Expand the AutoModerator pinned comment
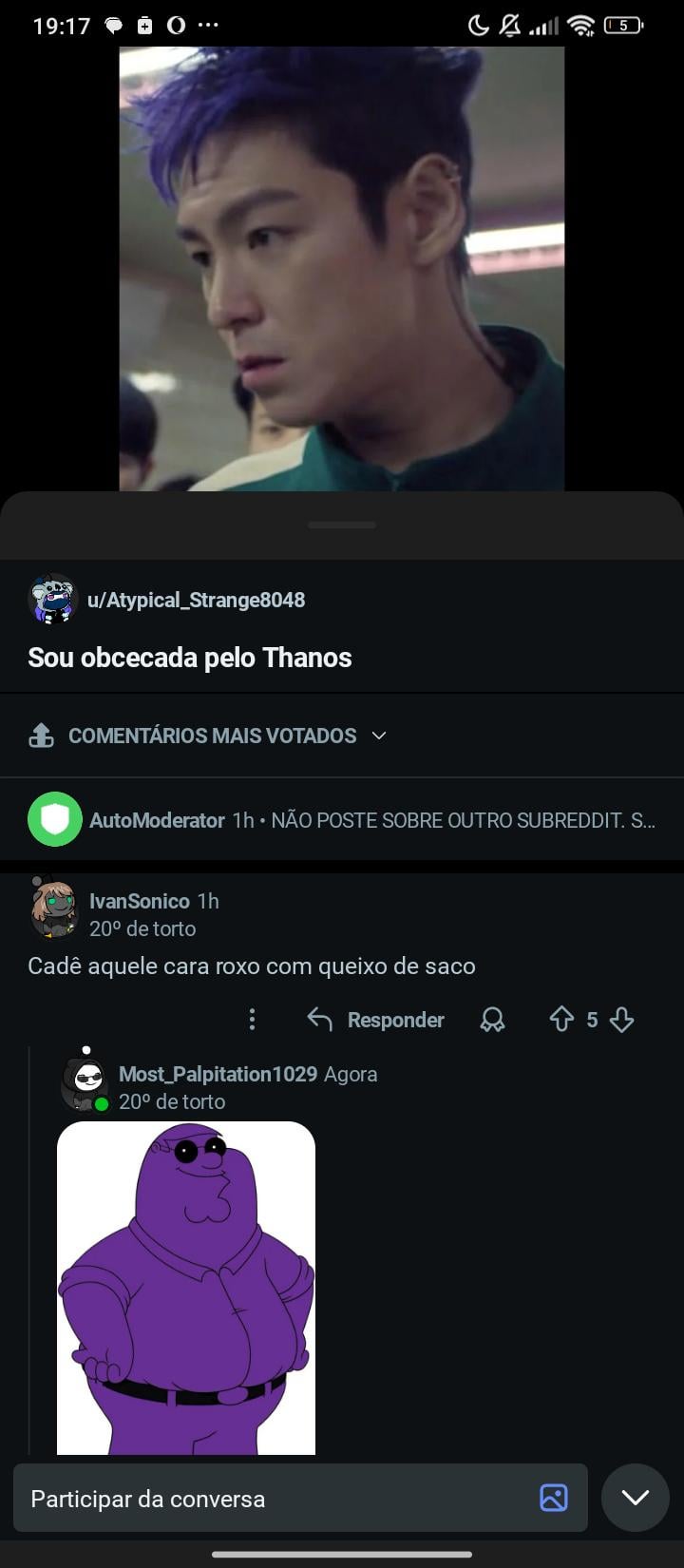The width and height of the screenshot is (684, 1568). (370, 820)
